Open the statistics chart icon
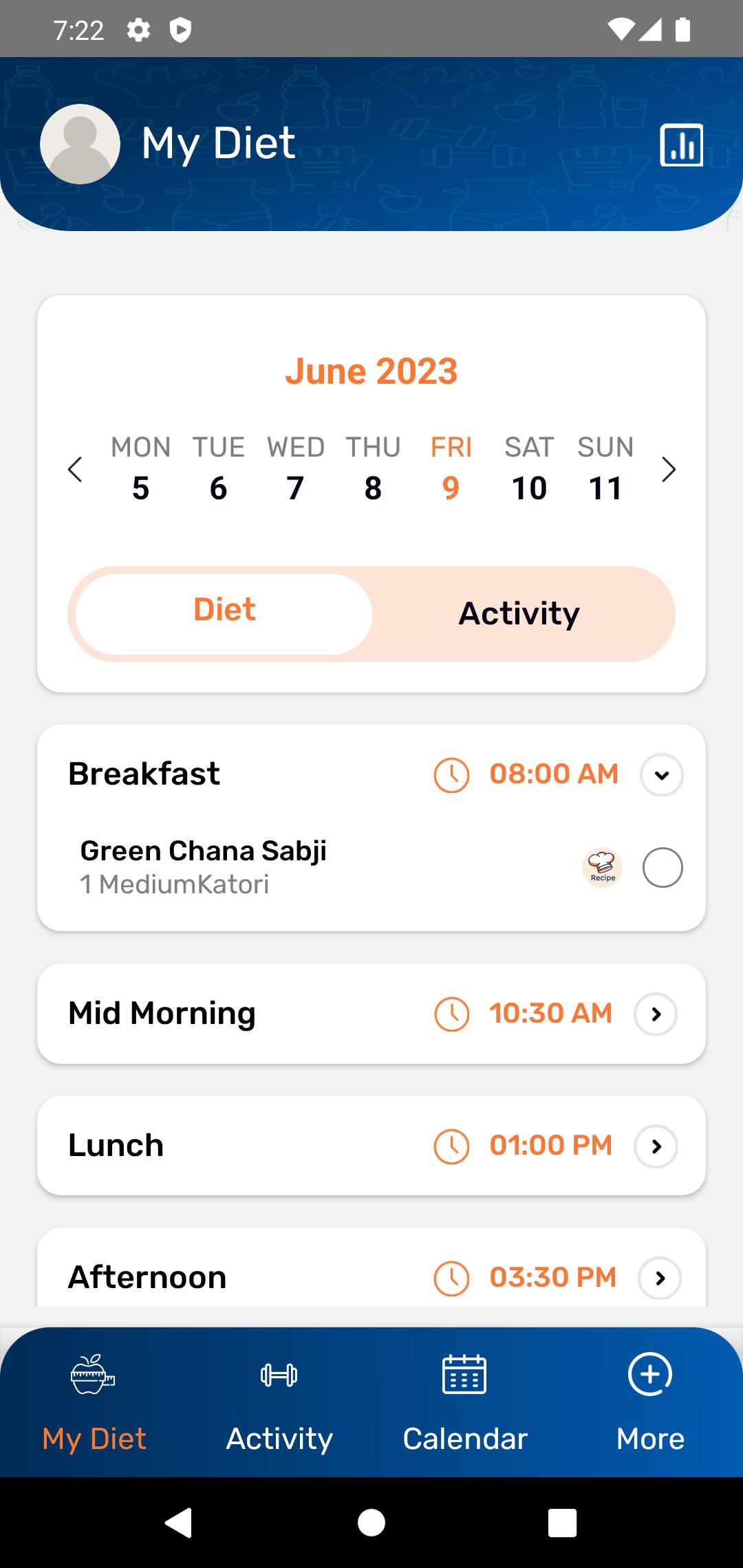Screen dimensions: 743x1568 pos(681,145)
